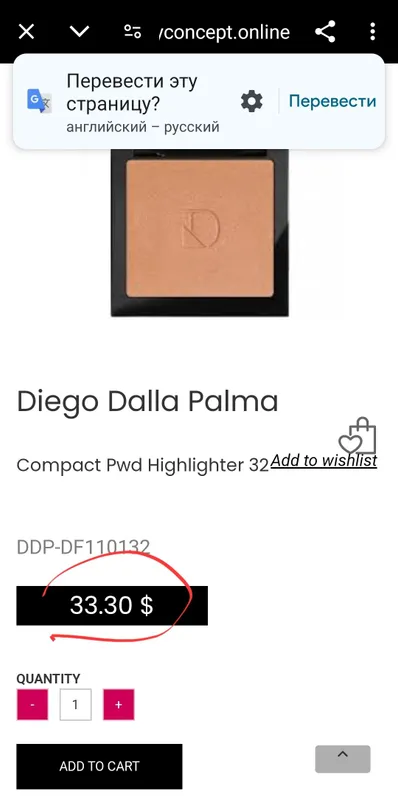Decrease quantity with minus button

click(32, 705)
